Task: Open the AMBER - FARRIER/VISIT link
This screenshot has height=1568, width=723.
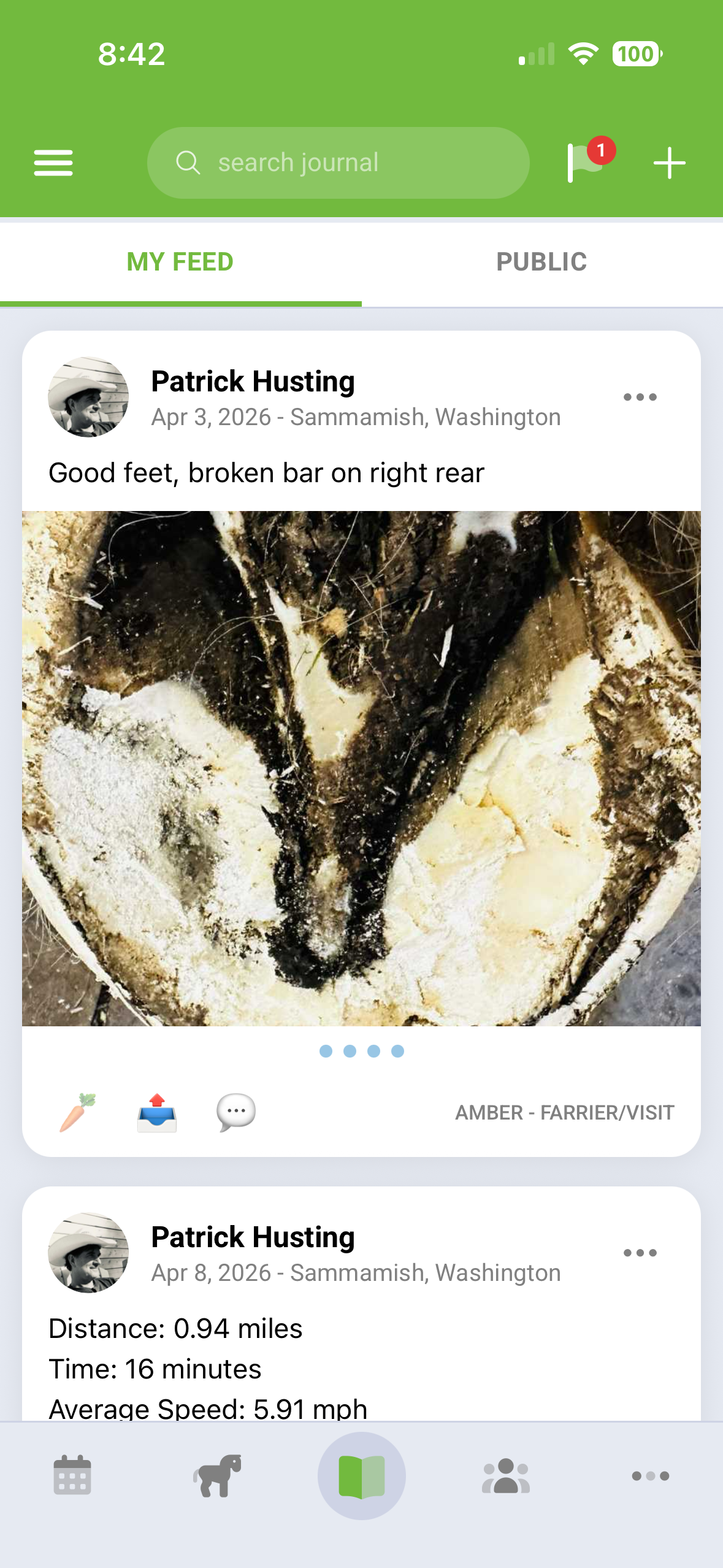Action: [564, 1113]
